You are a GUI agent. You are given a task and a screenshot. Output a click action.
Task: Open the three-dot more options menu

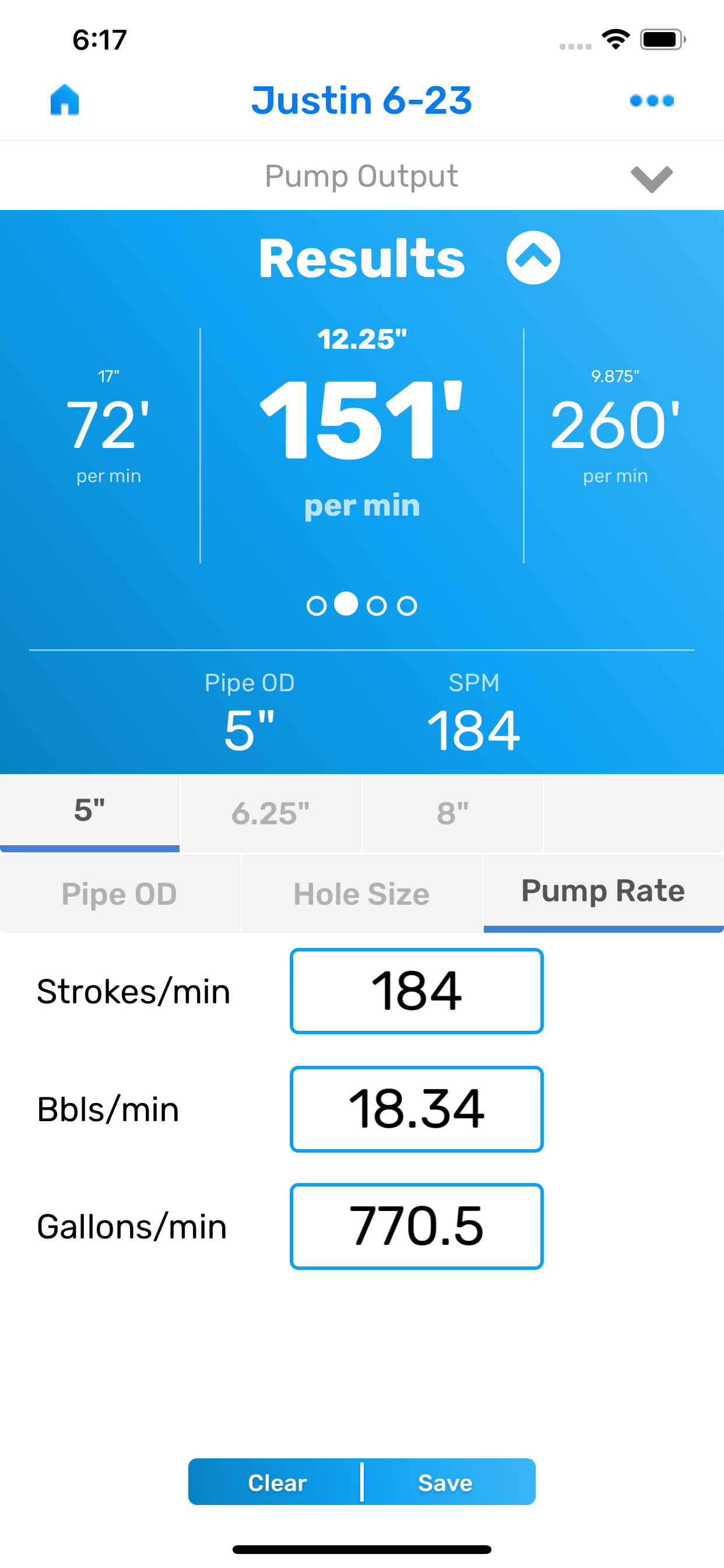(652, 100)
